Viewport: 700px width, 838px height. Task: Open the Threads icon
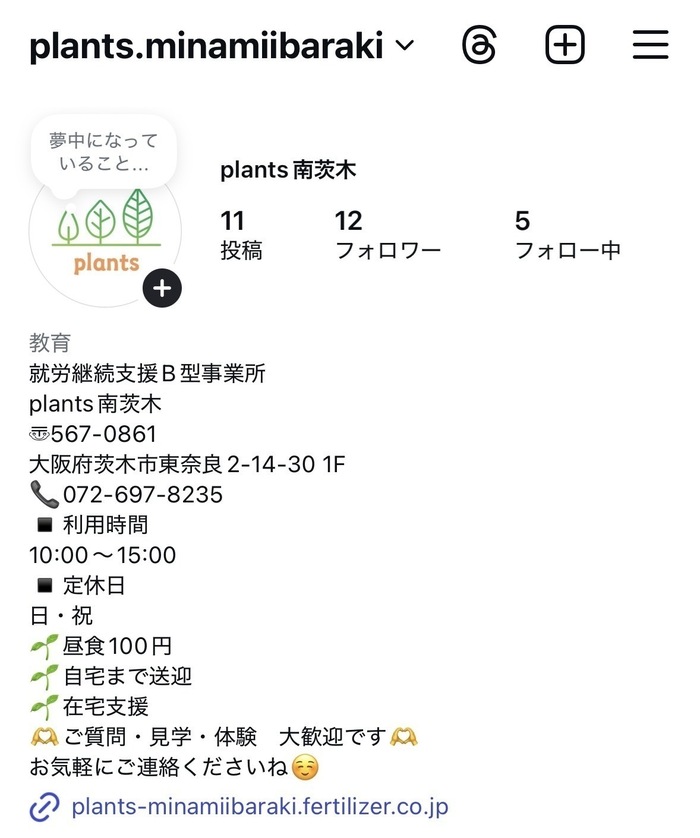click(x=480, y=45)
